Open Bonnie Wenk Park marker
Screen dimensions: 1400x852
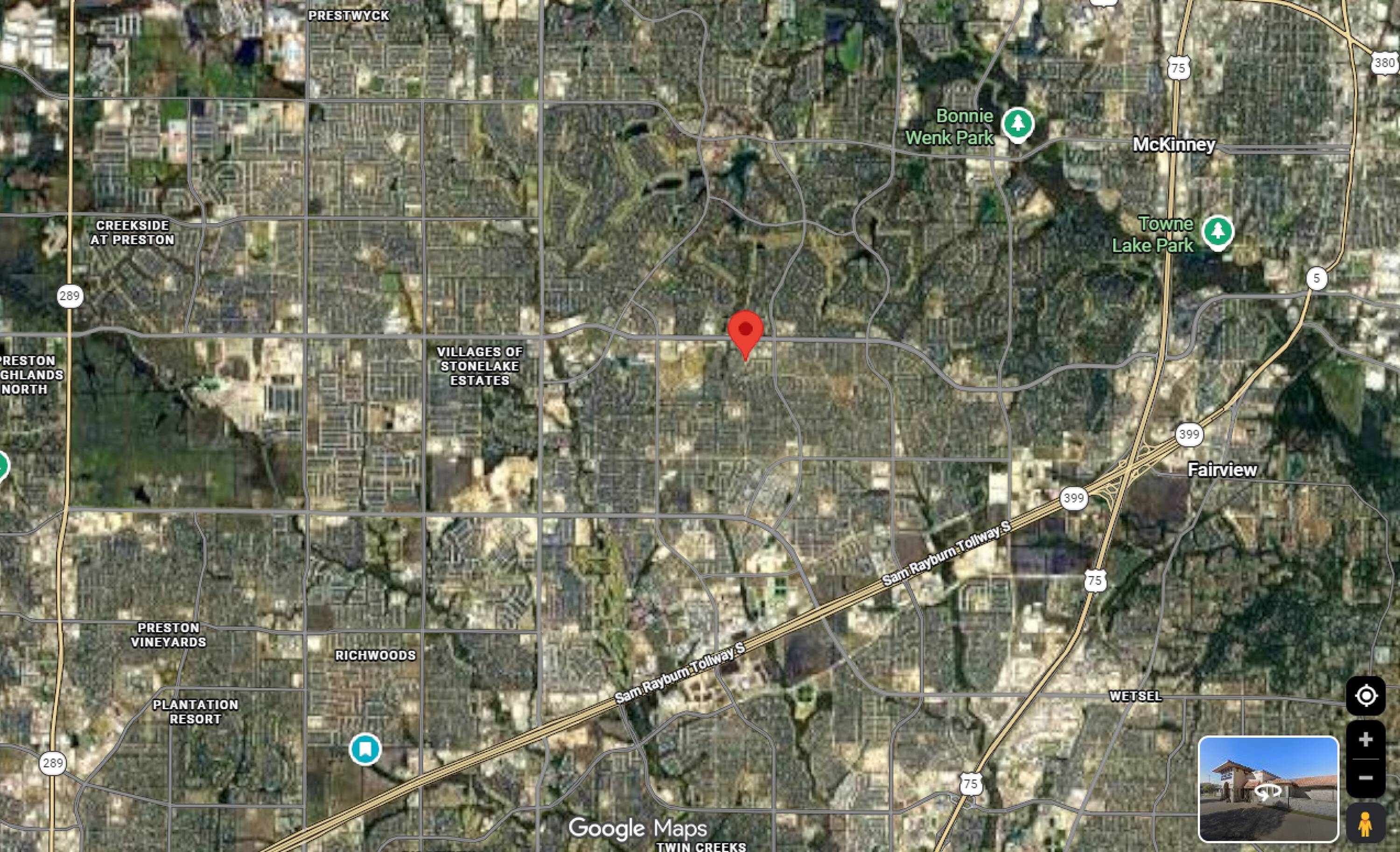click(1018, 124)
